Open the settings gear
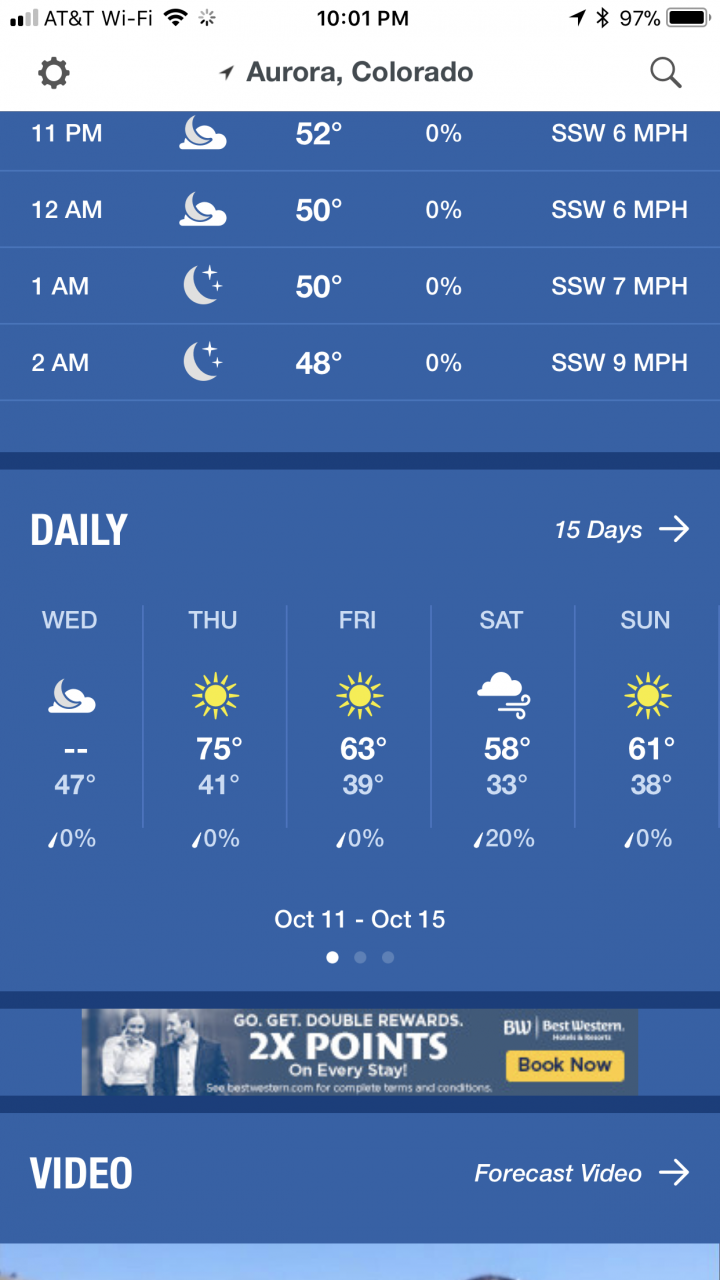 53,72
